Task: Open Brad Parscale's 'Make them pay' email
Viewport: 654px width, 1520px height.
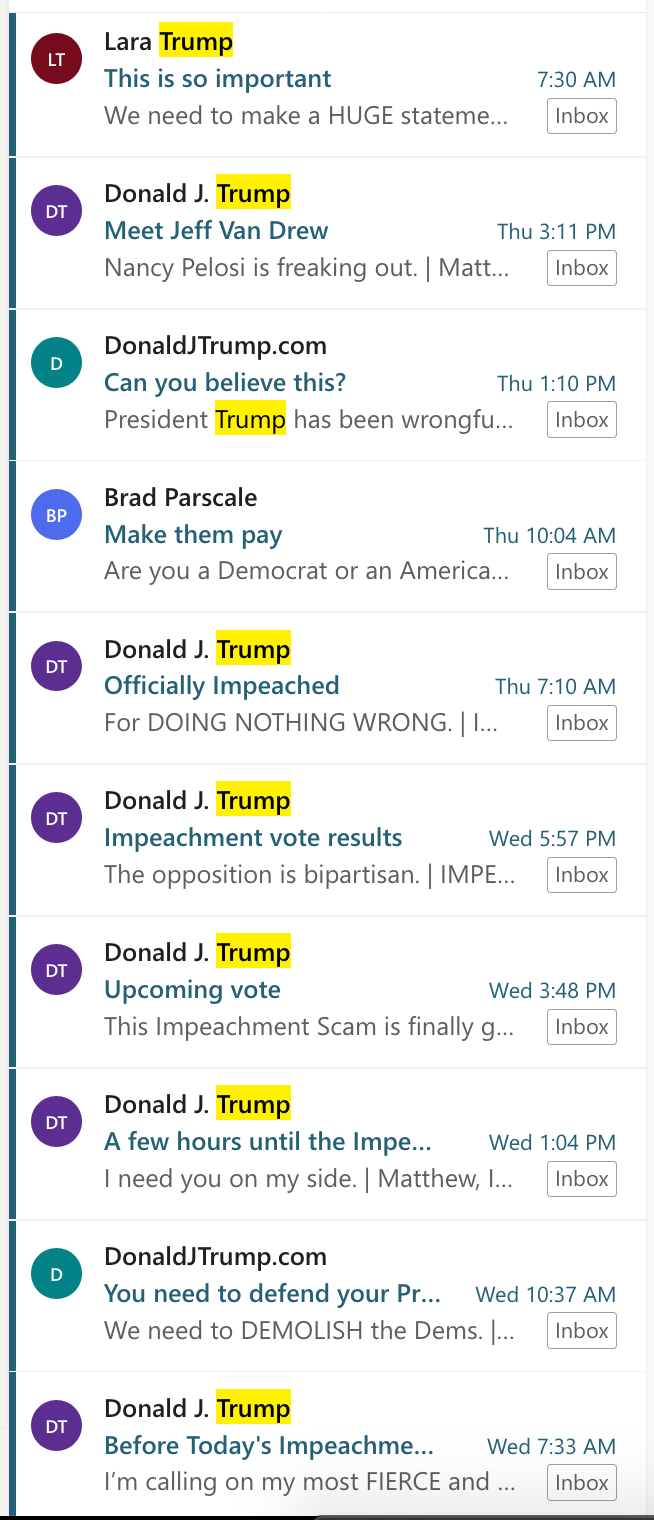Action: 193,535
